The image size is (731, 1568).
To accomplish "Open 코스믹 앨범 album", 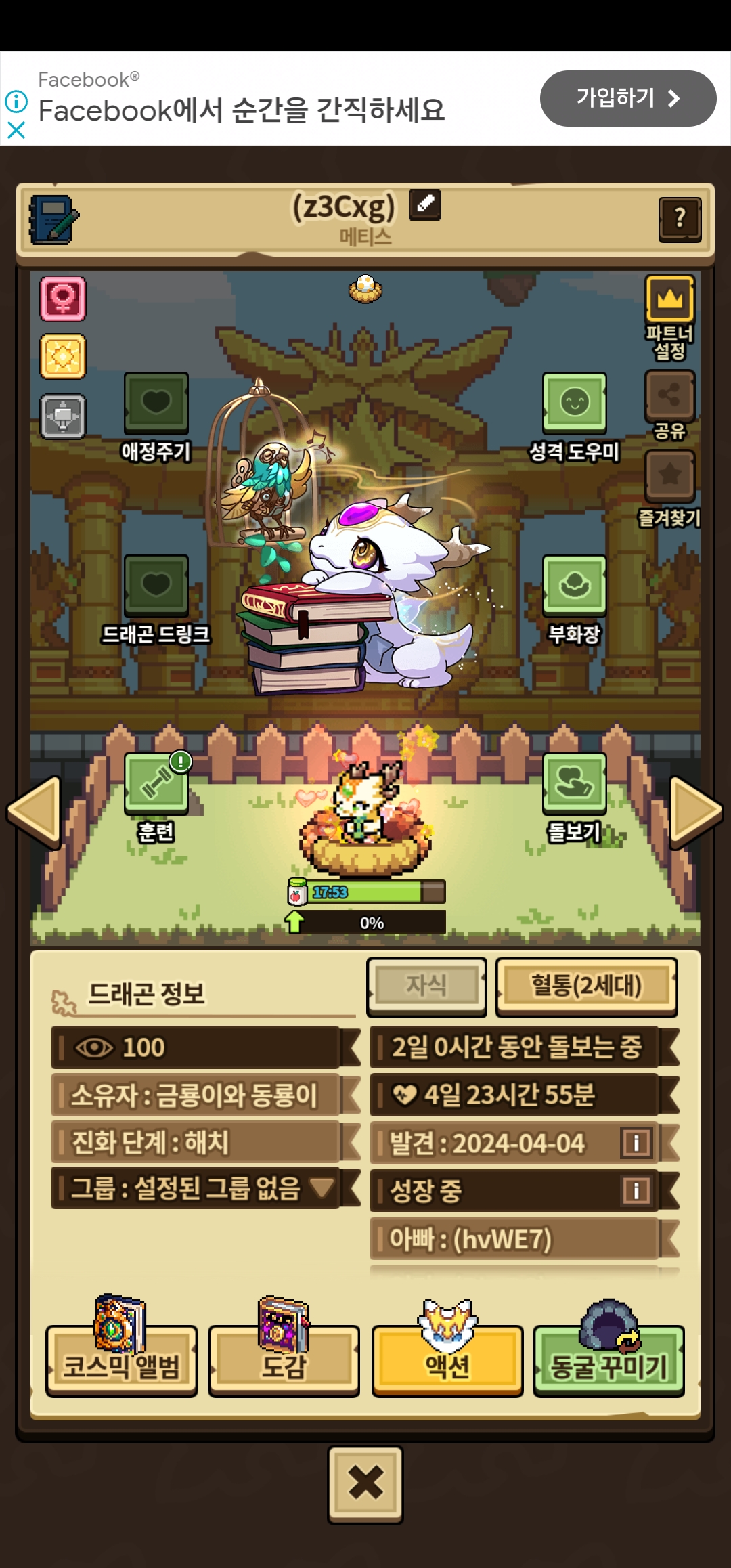I will pos(121,1362).
